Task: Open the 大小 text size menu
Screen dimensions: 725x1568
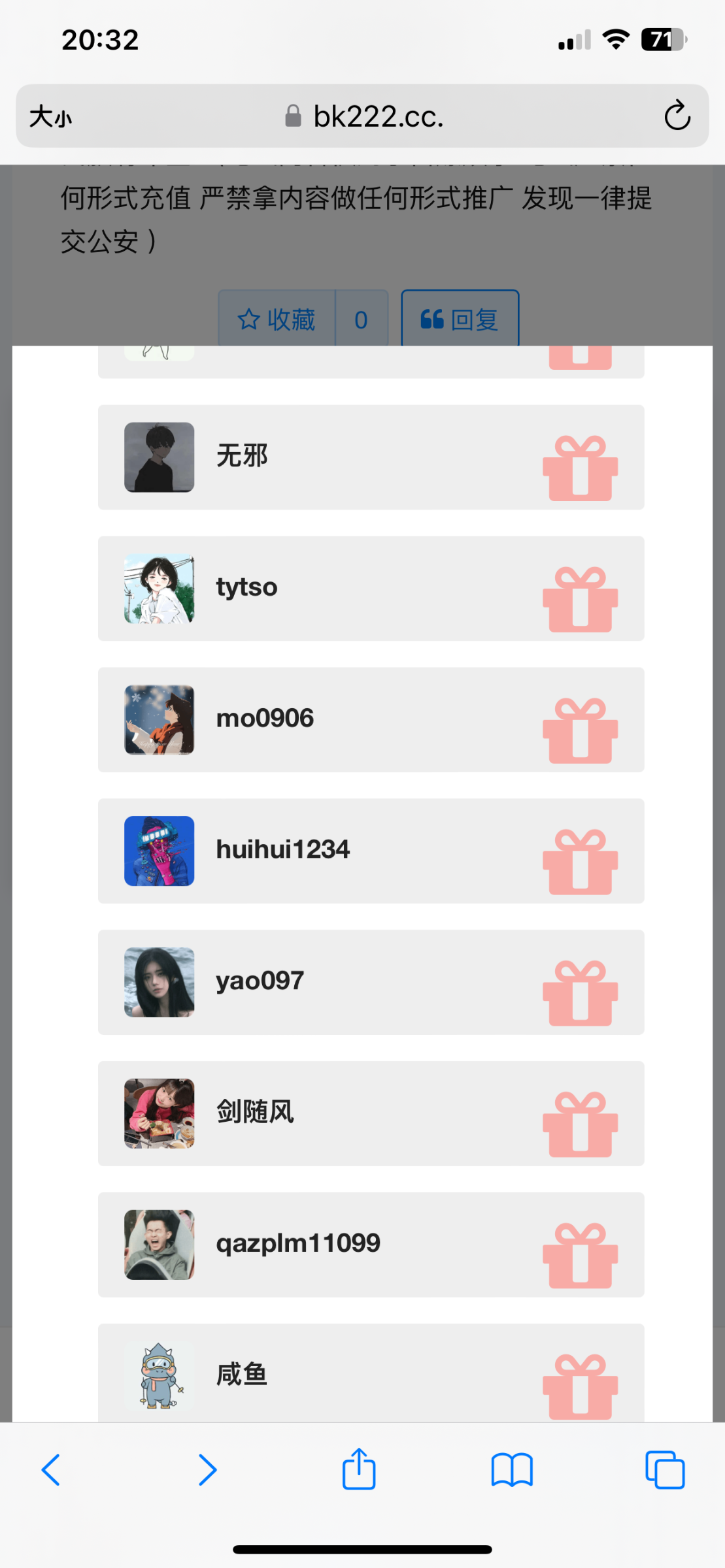Action: [50, 117]
